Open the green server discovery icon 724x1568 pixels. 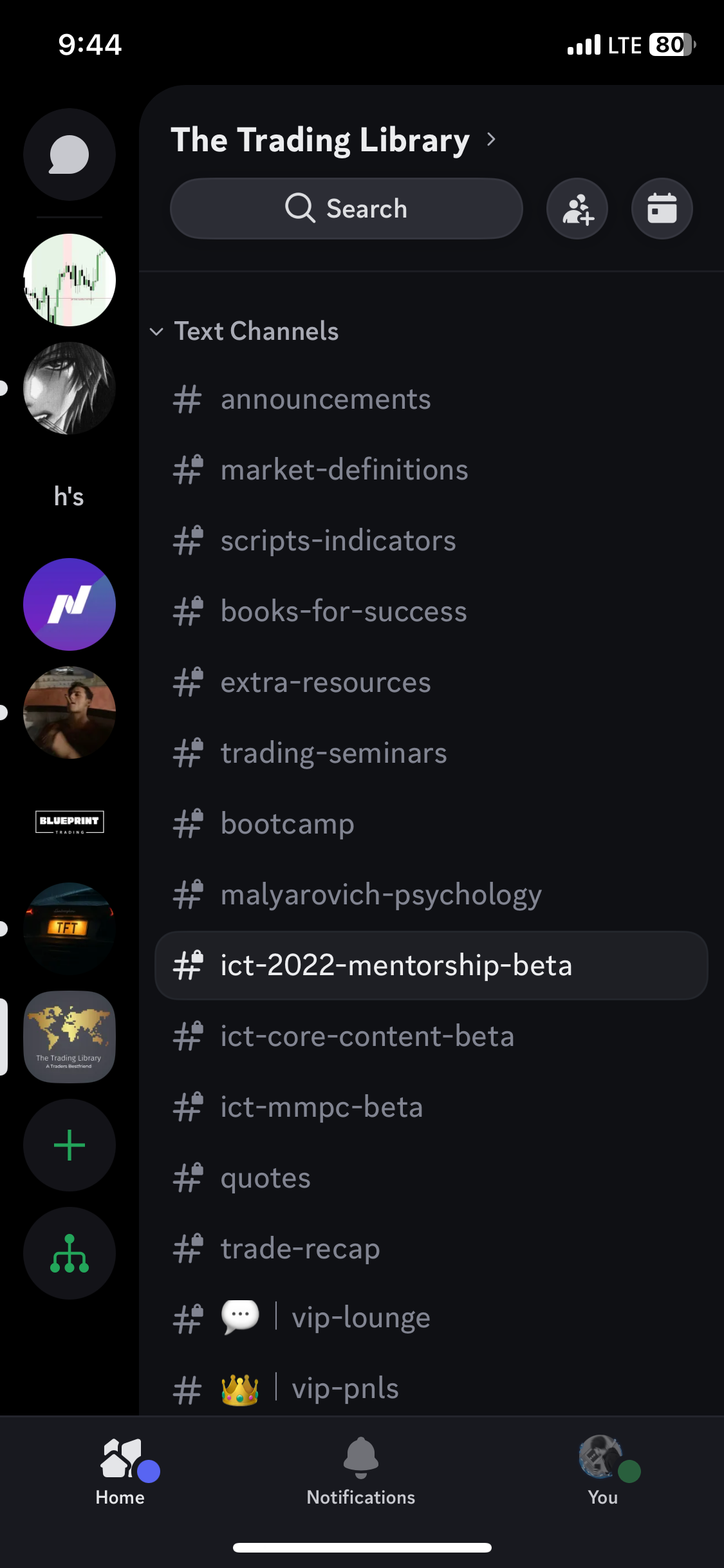69,1253
